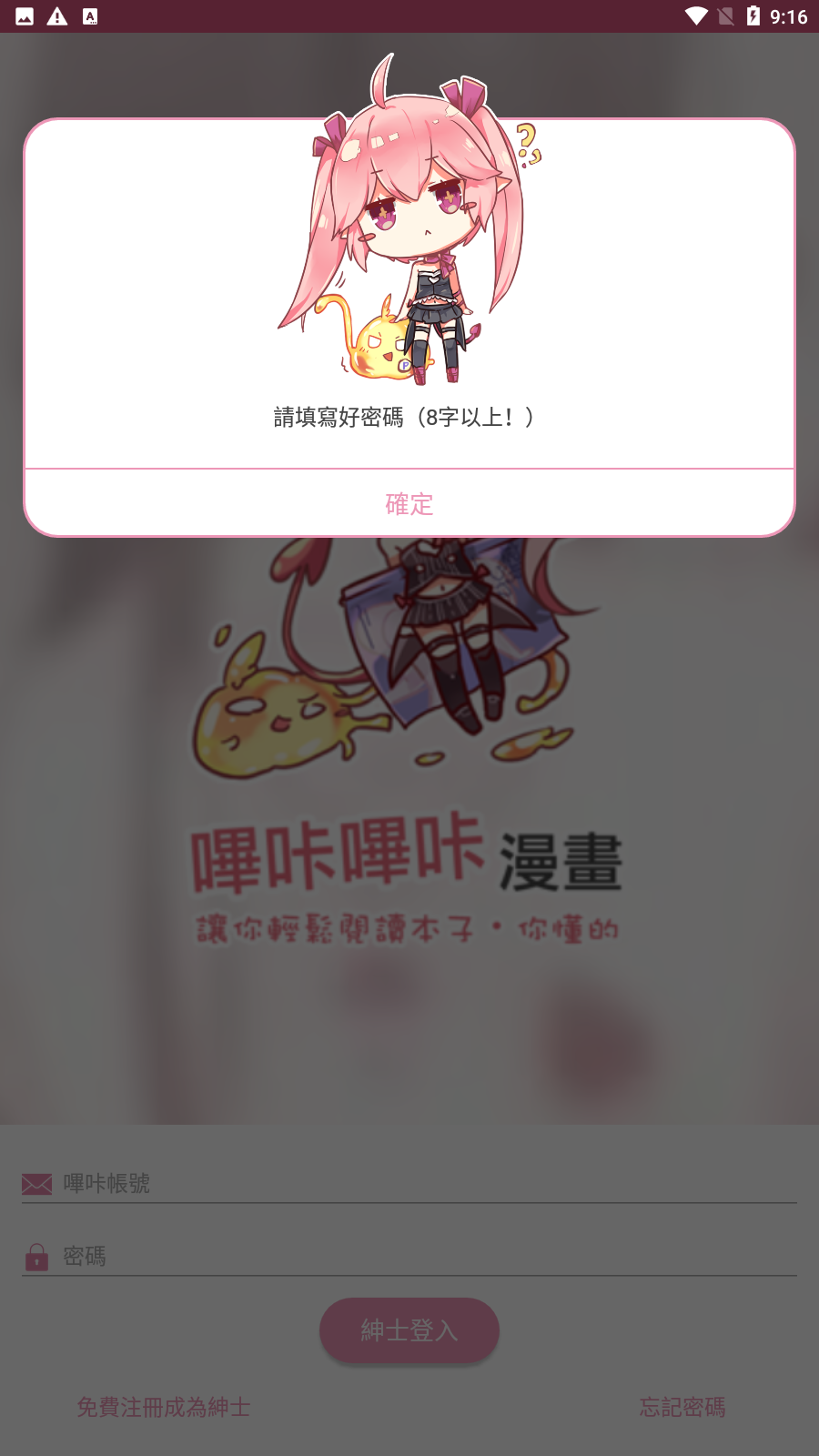
Task: Open the 忘記密碼 forgot password link
Action: [x=682, y=1407]
